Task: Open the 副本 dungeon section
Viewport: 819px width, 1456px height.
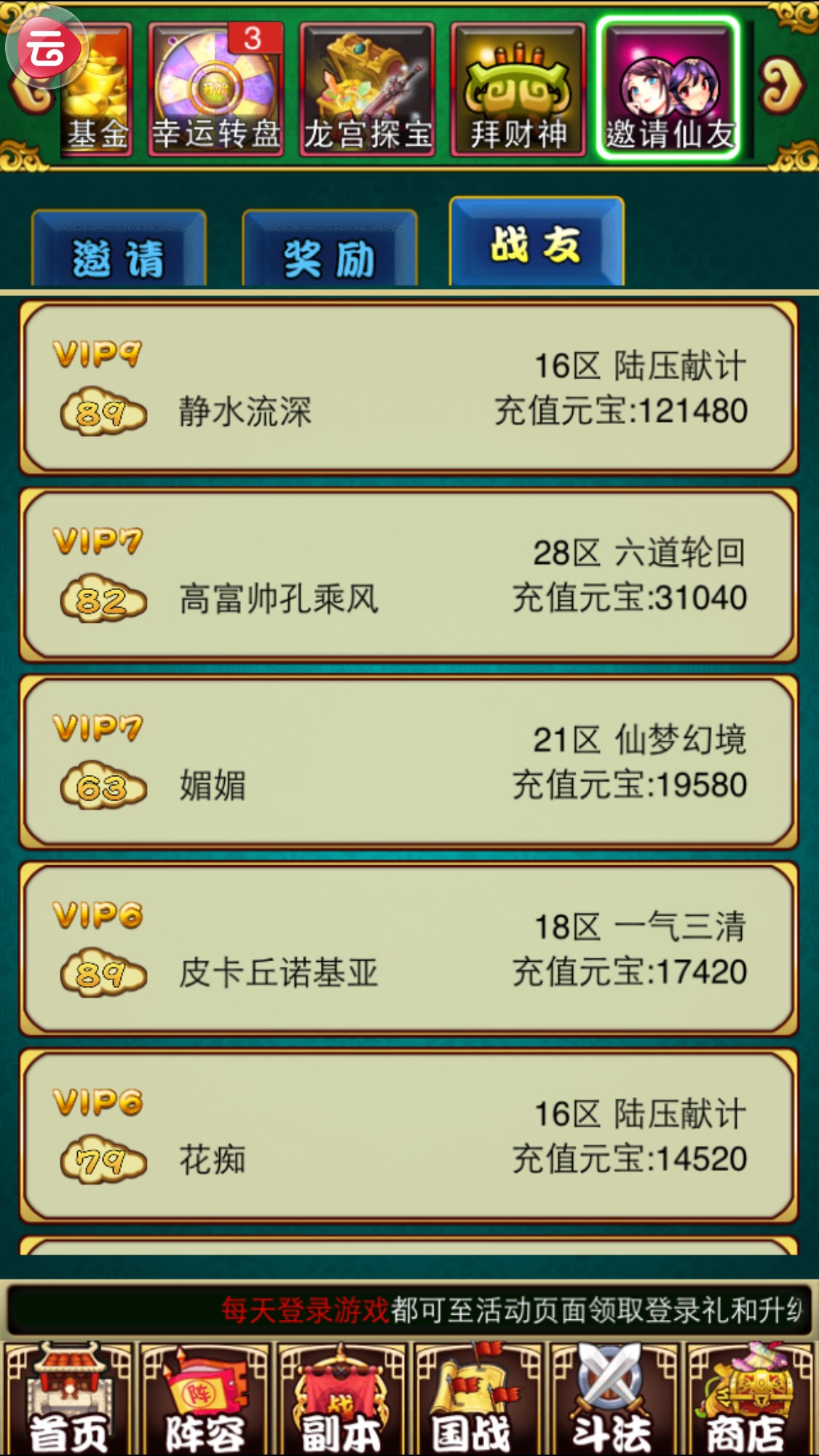Action: click(341, 1400)
